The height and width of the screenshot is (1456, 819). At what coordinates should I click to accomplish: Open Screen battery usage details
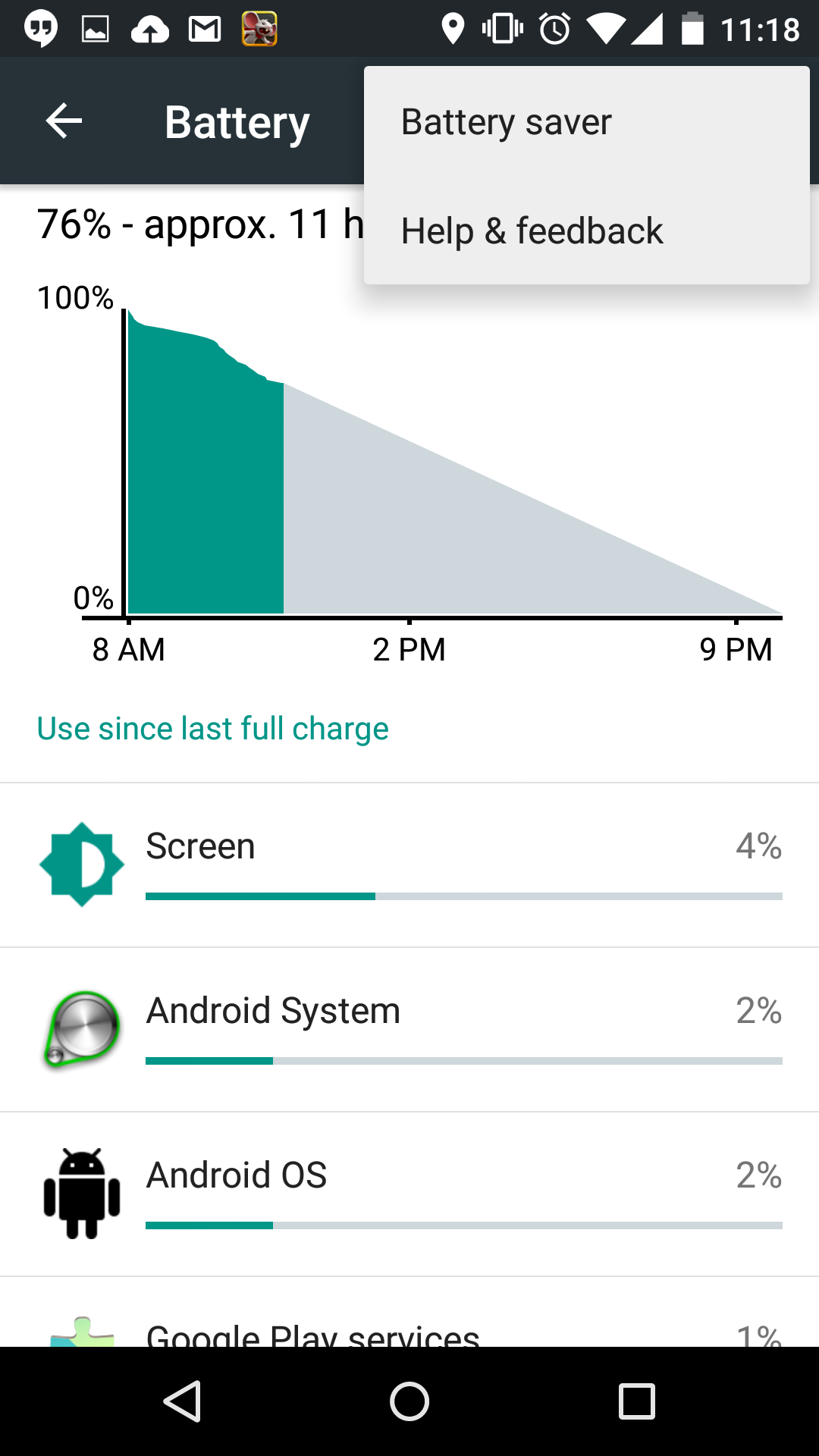click(409, 864)
